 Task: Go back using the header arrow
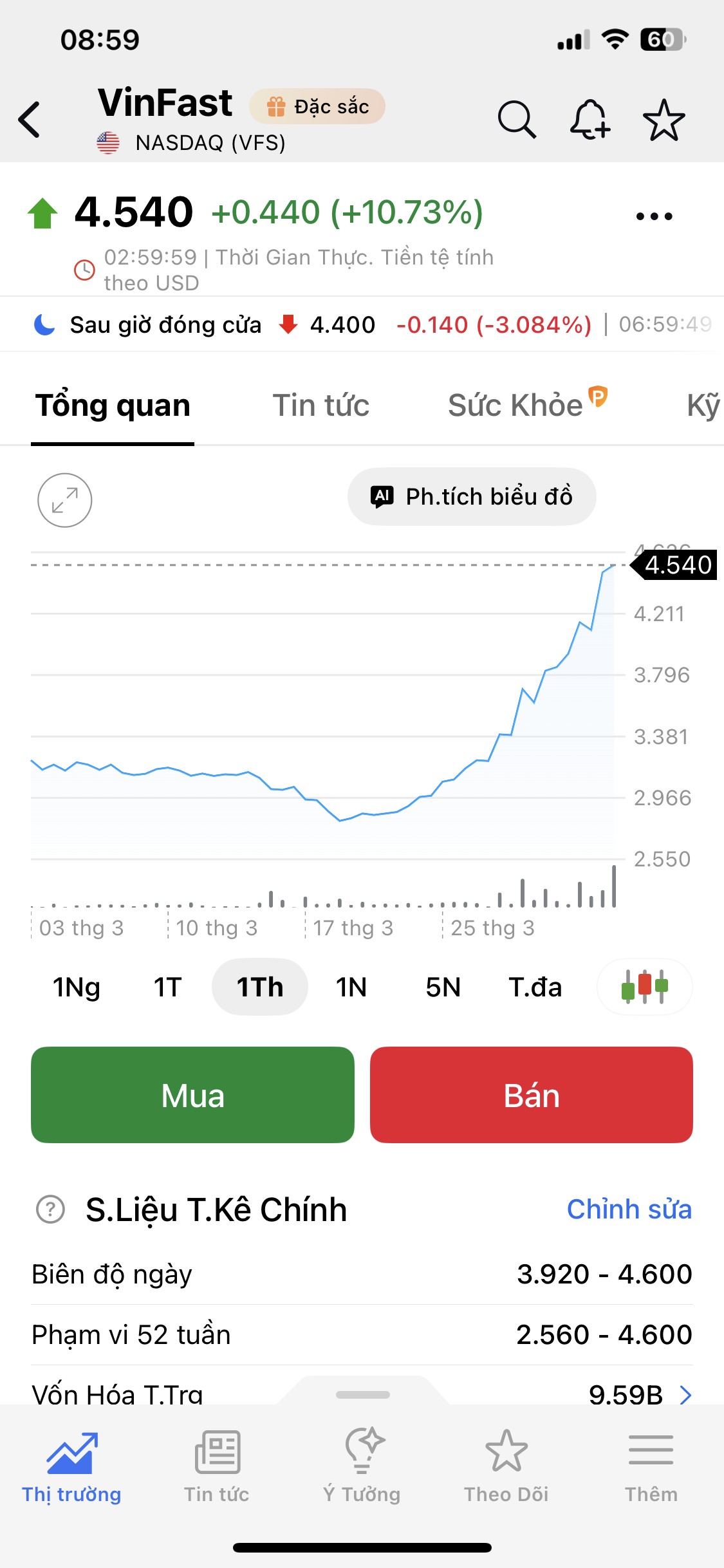tap(30, 120)
